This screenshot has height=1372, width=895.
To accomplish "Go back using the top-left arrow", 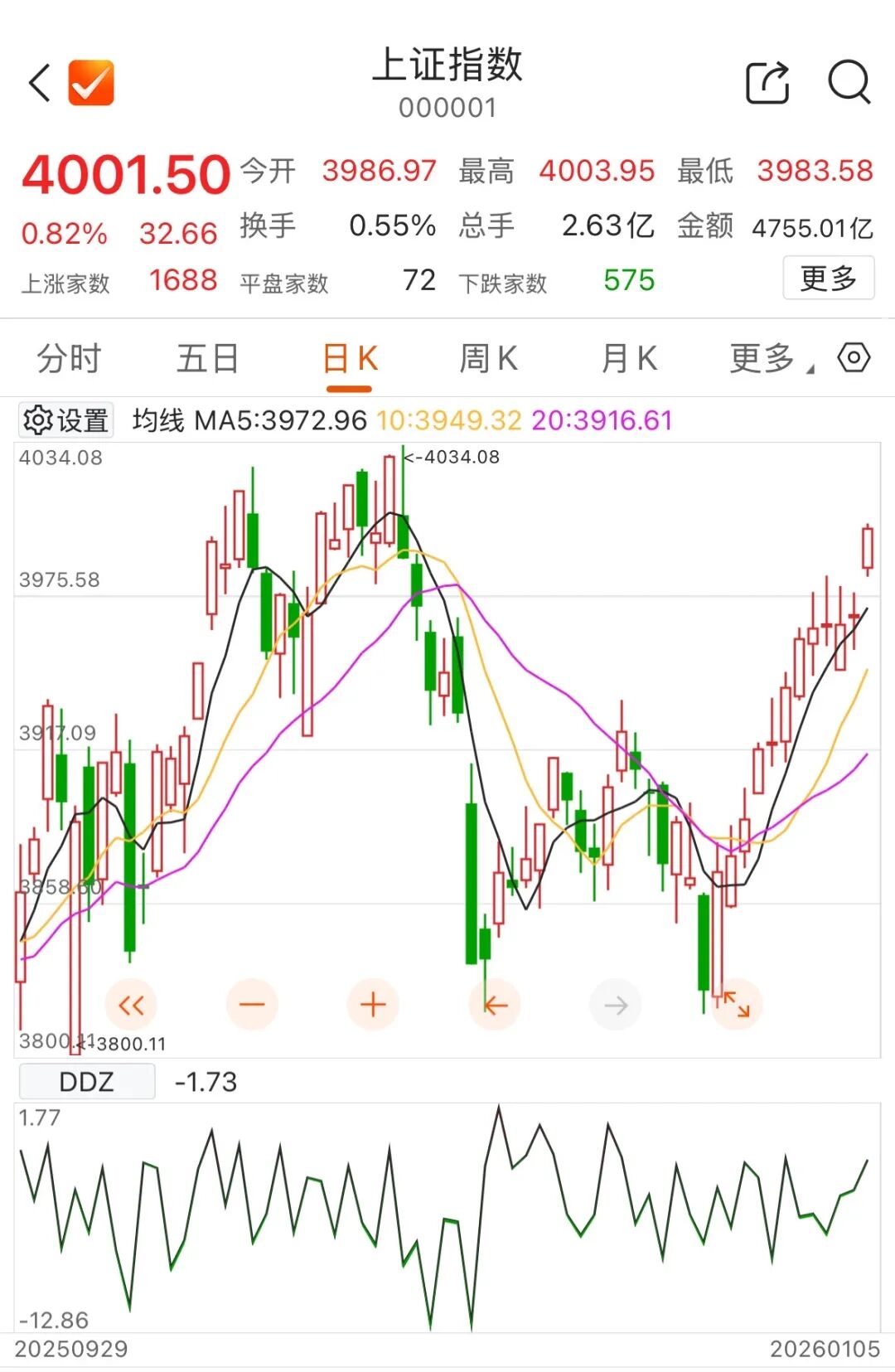I will 40,83.
